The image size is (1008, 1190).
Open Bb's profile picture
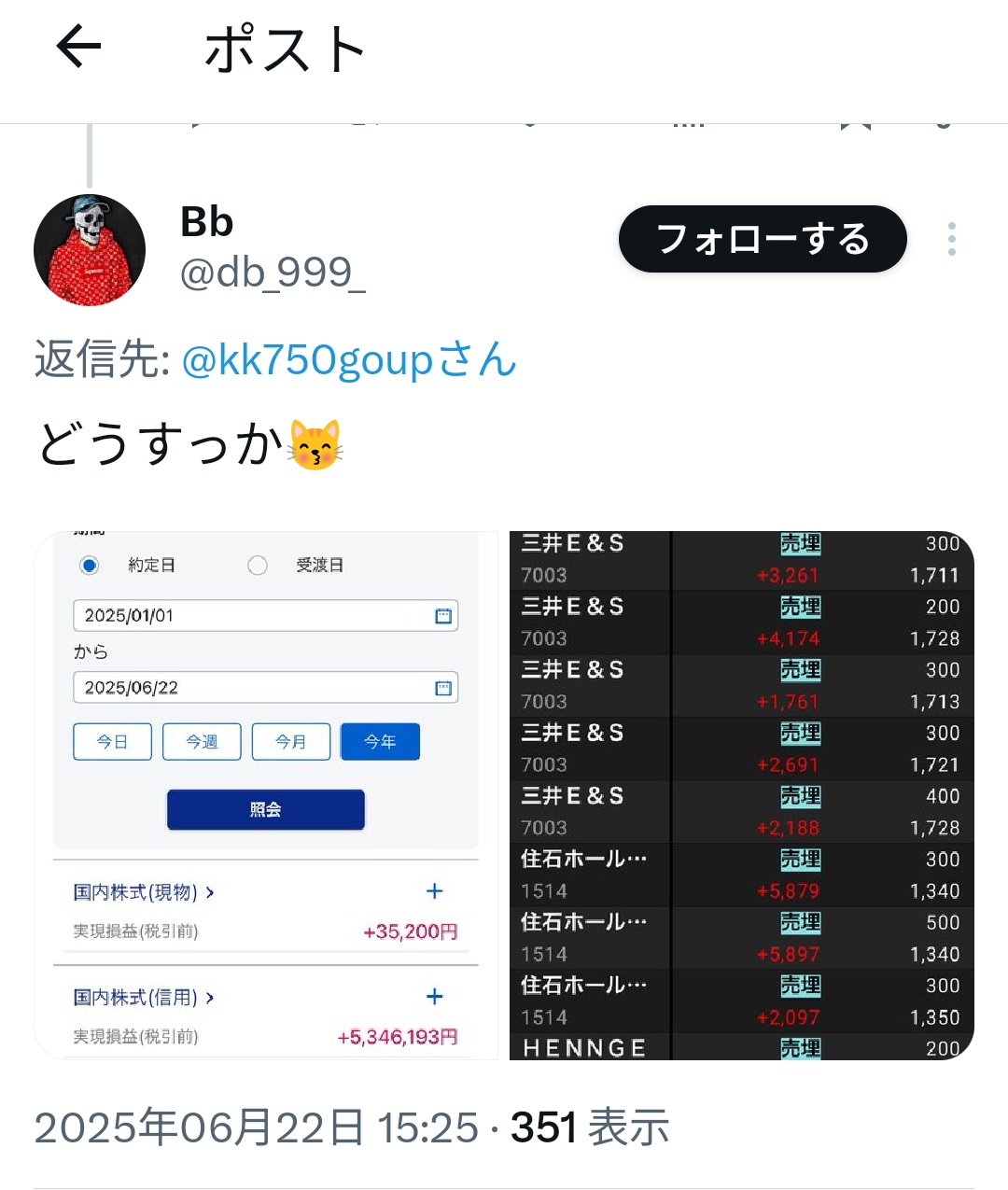coord(90,250)
